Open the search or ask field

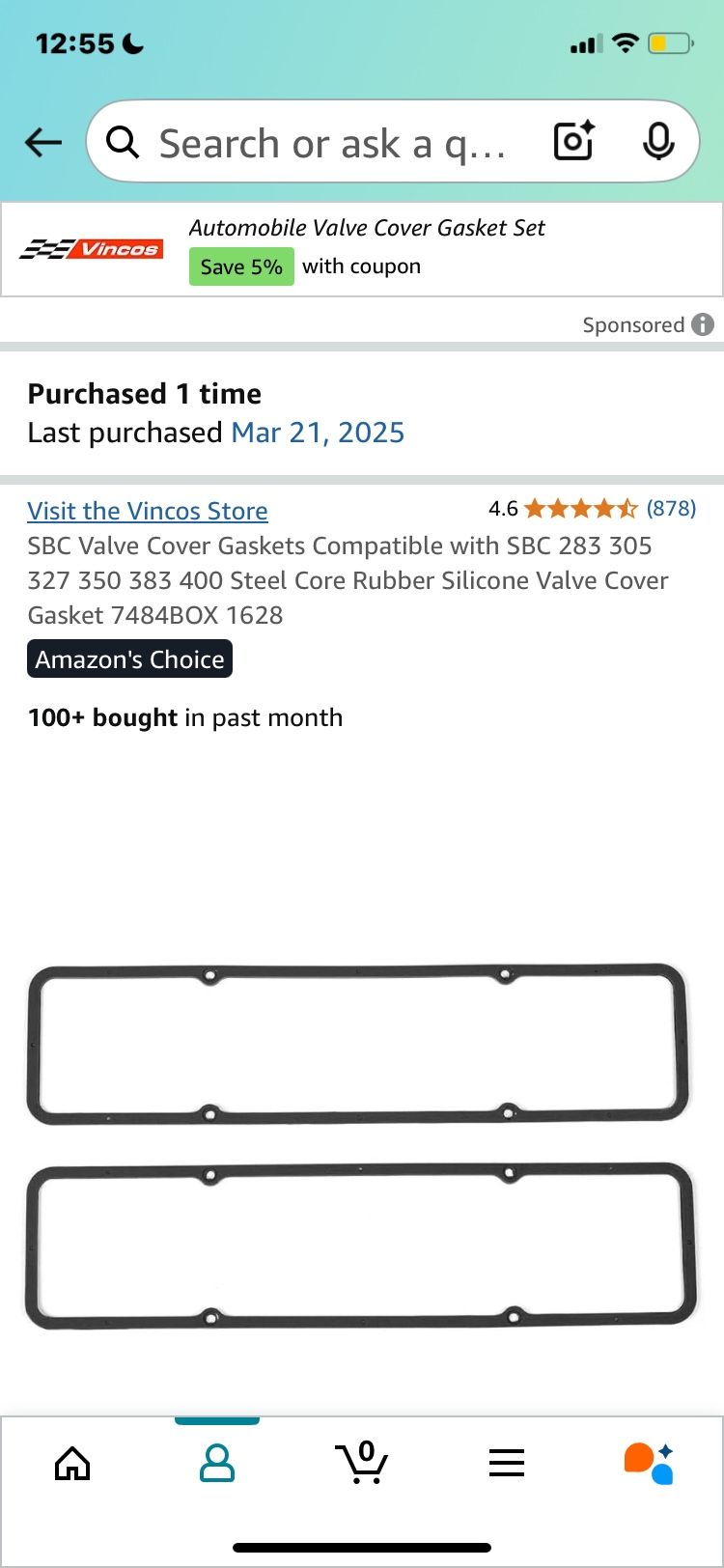328,143
